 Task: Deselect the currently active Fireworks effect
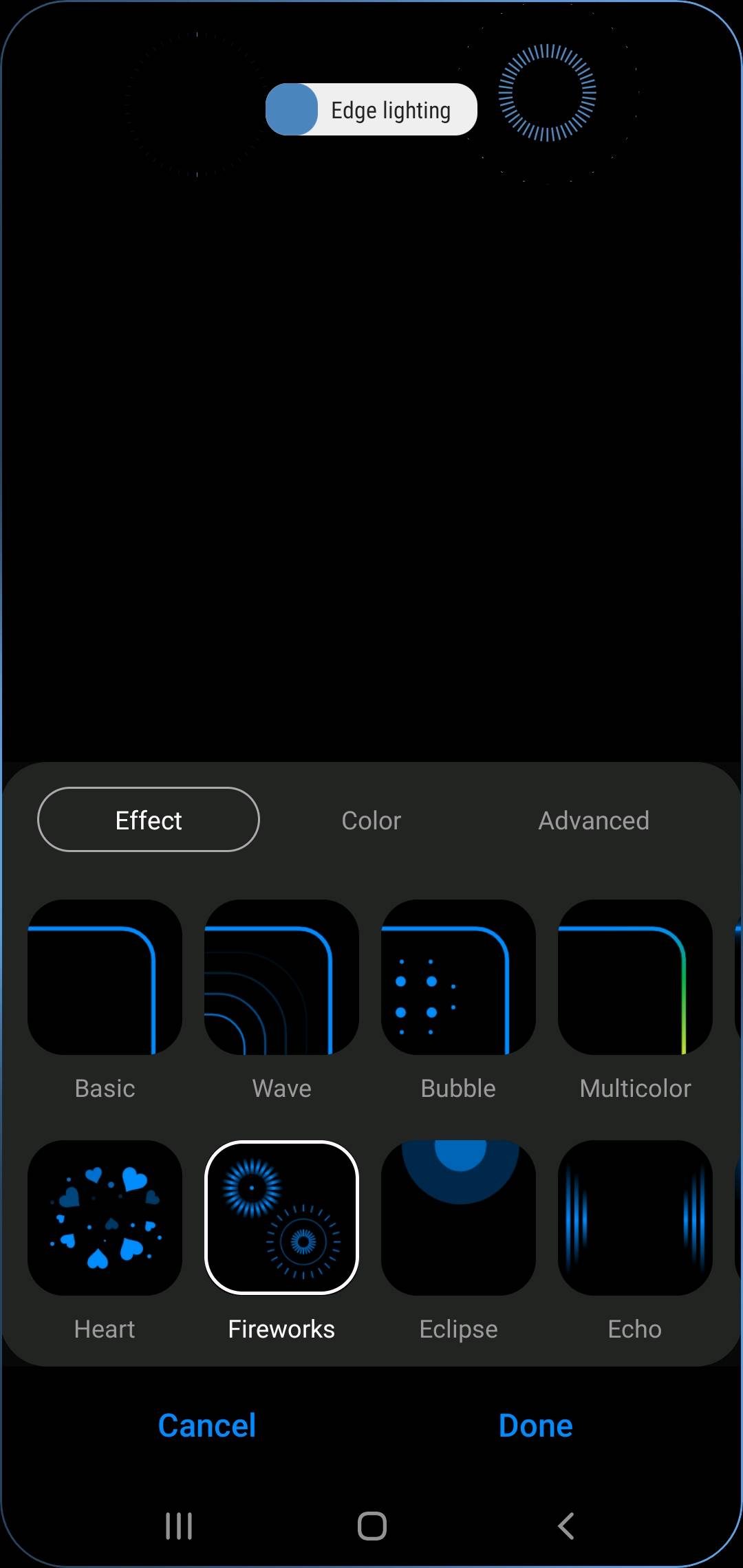pos(281,1216)
